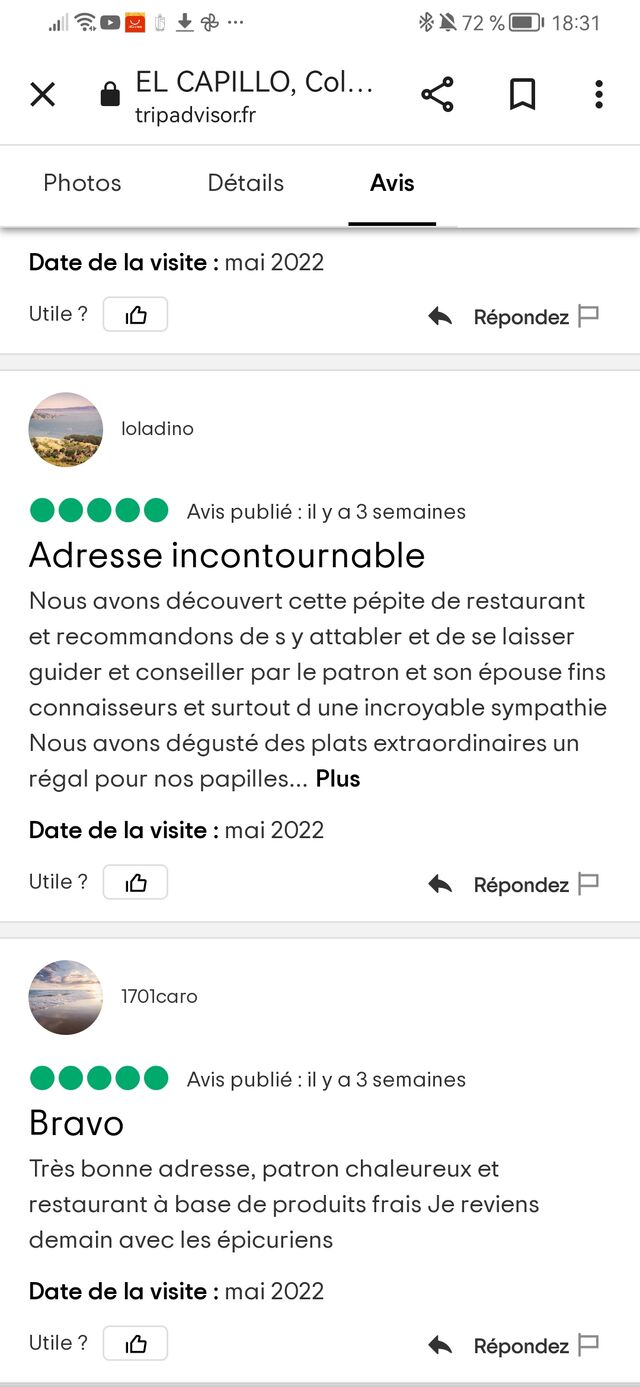Mark loladino's review as useful
This screenshot has height=1387, width=640.
pyautogui.click(x=135, y=882)
